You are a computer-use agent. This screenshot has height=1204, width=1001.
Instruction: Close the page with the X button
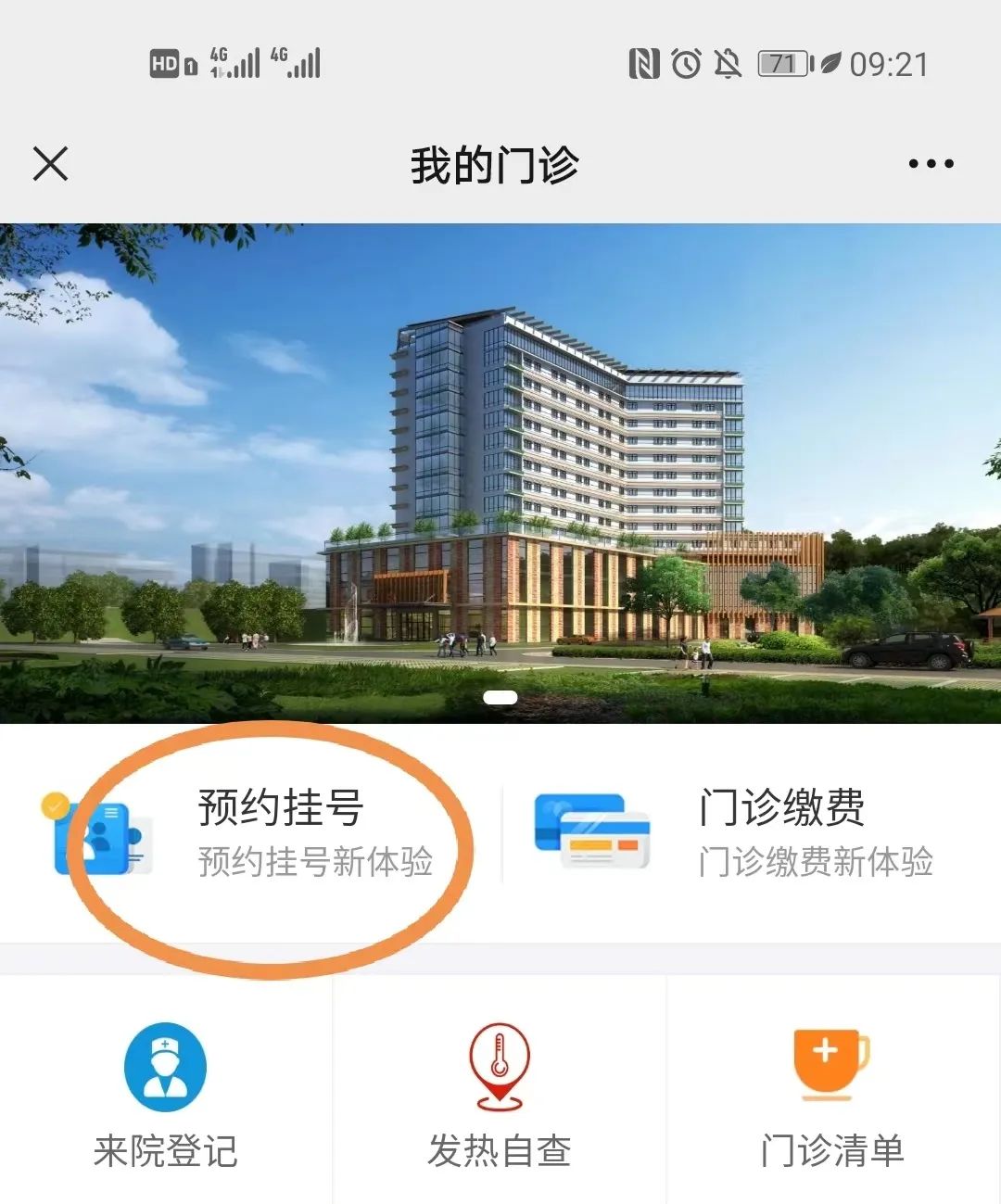pyautogui.click(x=51, y=164)
